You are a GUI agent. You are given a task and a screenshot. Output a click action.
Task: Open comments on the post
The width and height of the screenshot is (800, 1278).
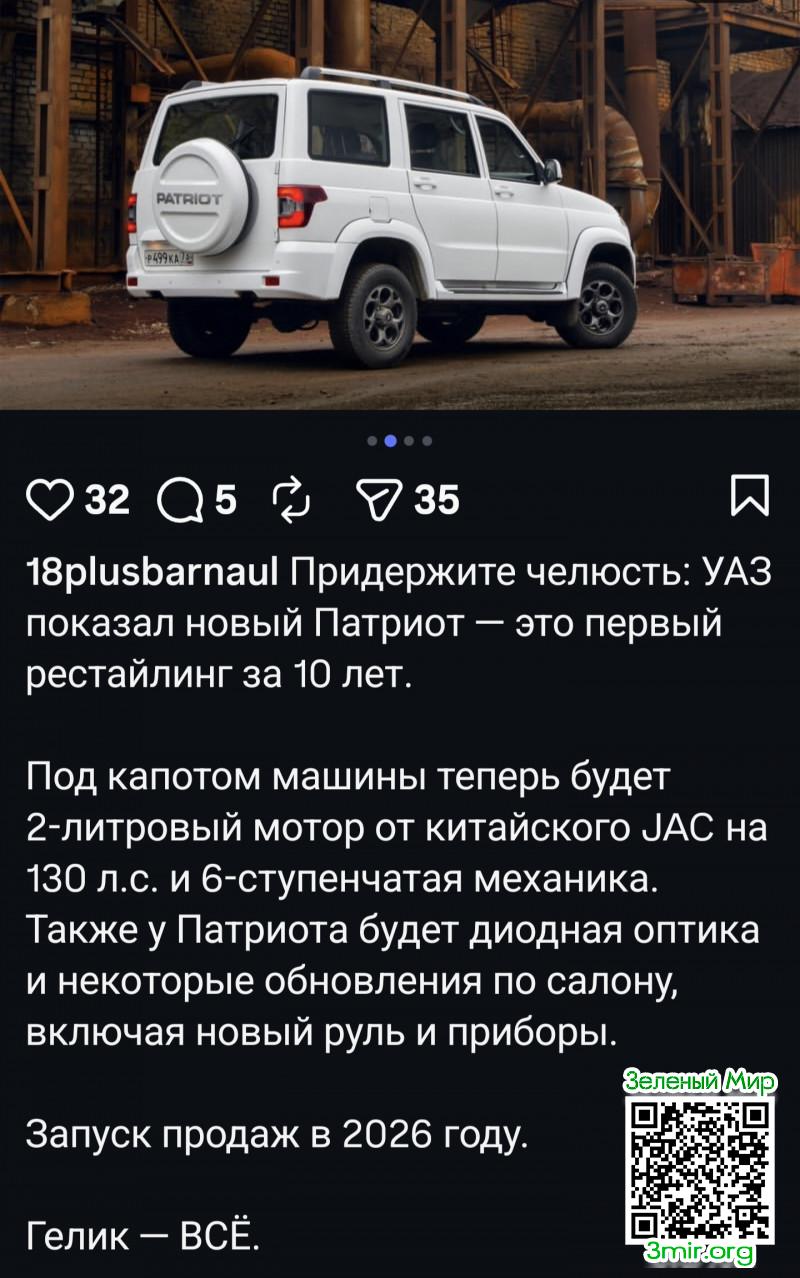click(180, 498)
